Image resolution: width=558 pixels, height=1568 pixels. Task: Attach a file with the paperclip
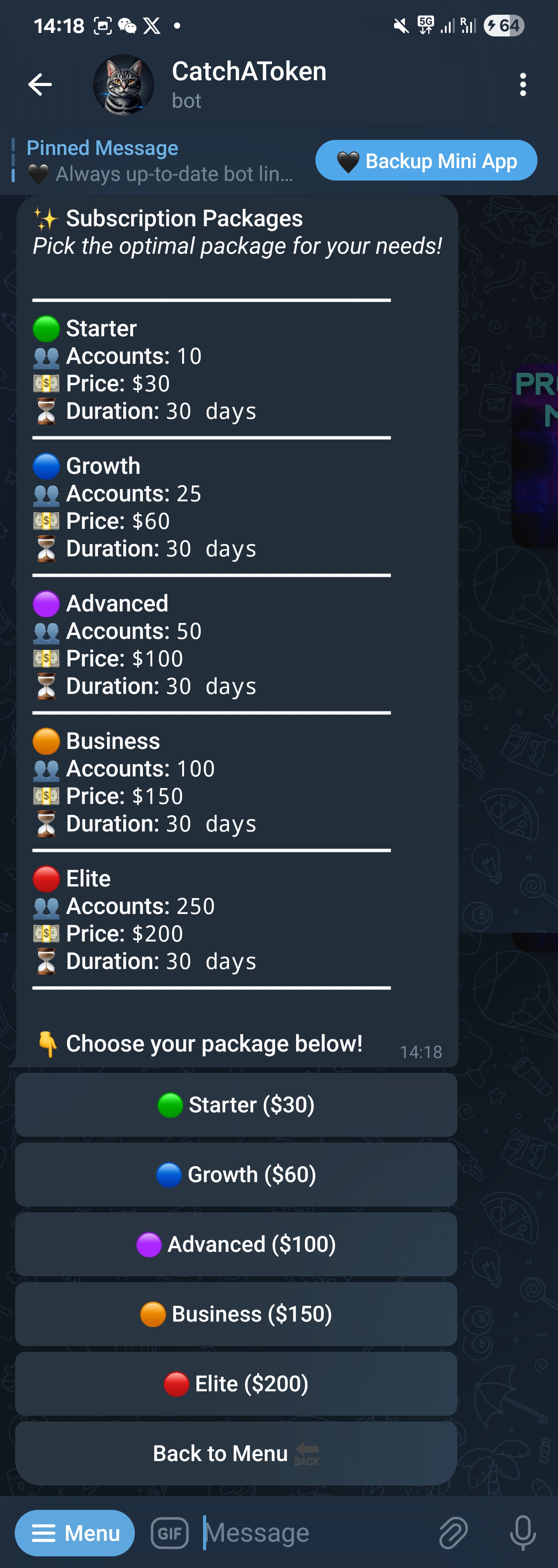click(x=453, y=1533)
